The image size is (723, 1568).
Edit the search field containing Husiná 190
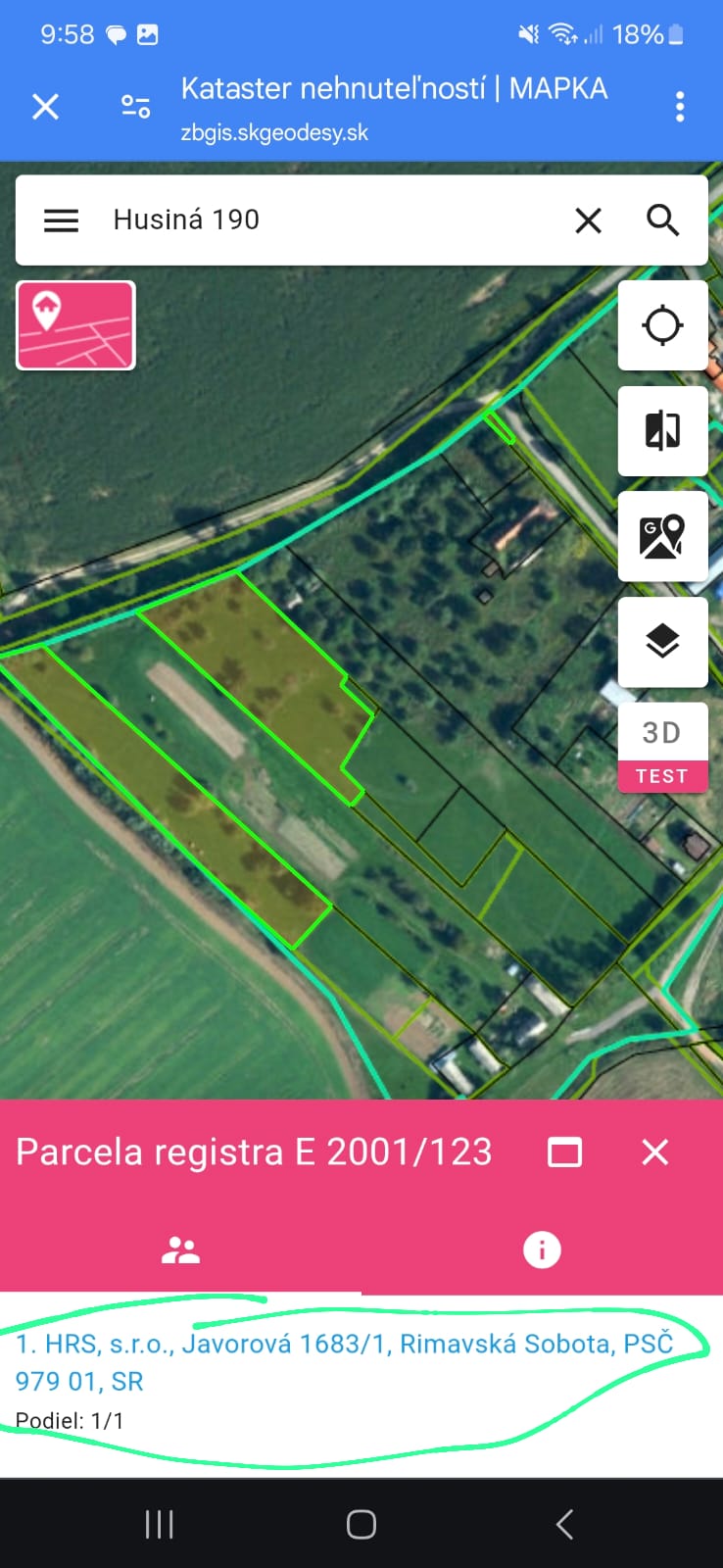333,220
